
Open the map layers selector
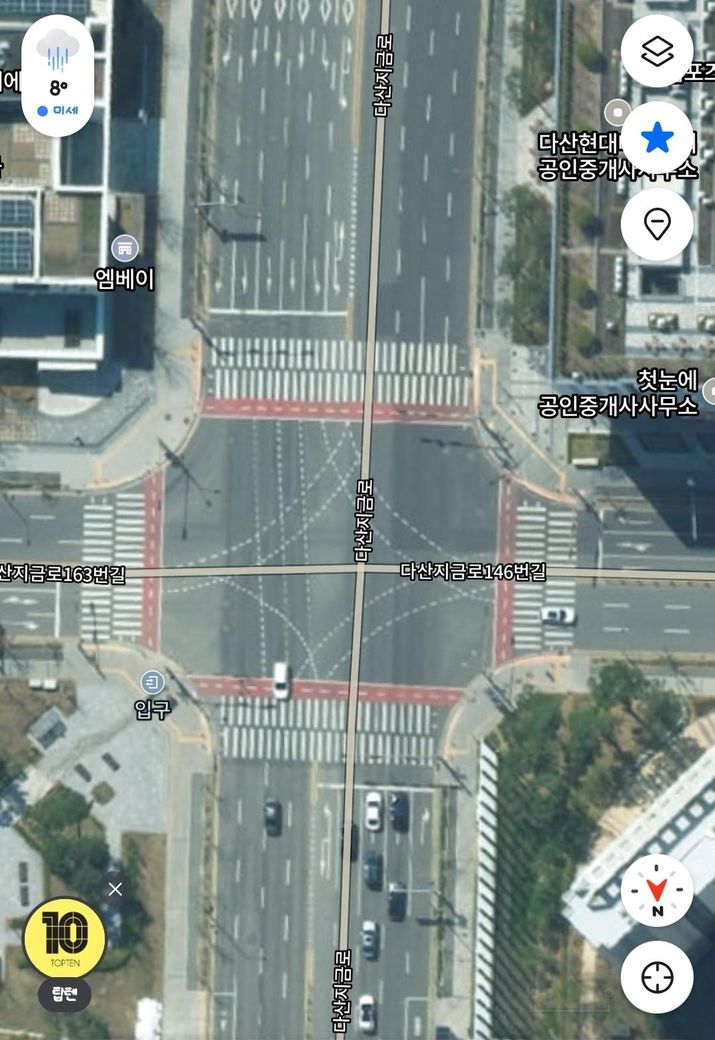(656, 52)
